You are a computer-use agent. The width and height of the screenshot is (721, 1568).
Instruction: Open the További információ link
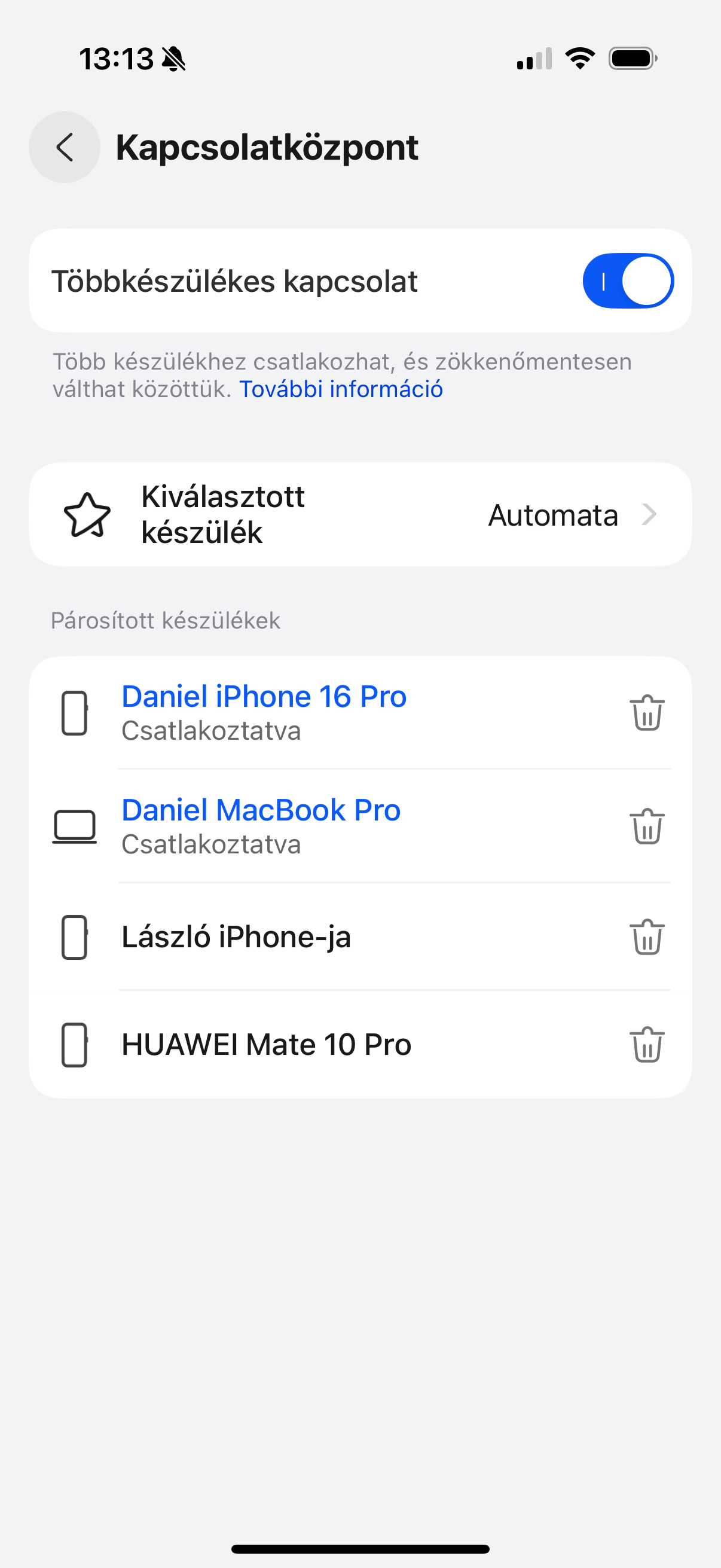(x=341, y=389)
